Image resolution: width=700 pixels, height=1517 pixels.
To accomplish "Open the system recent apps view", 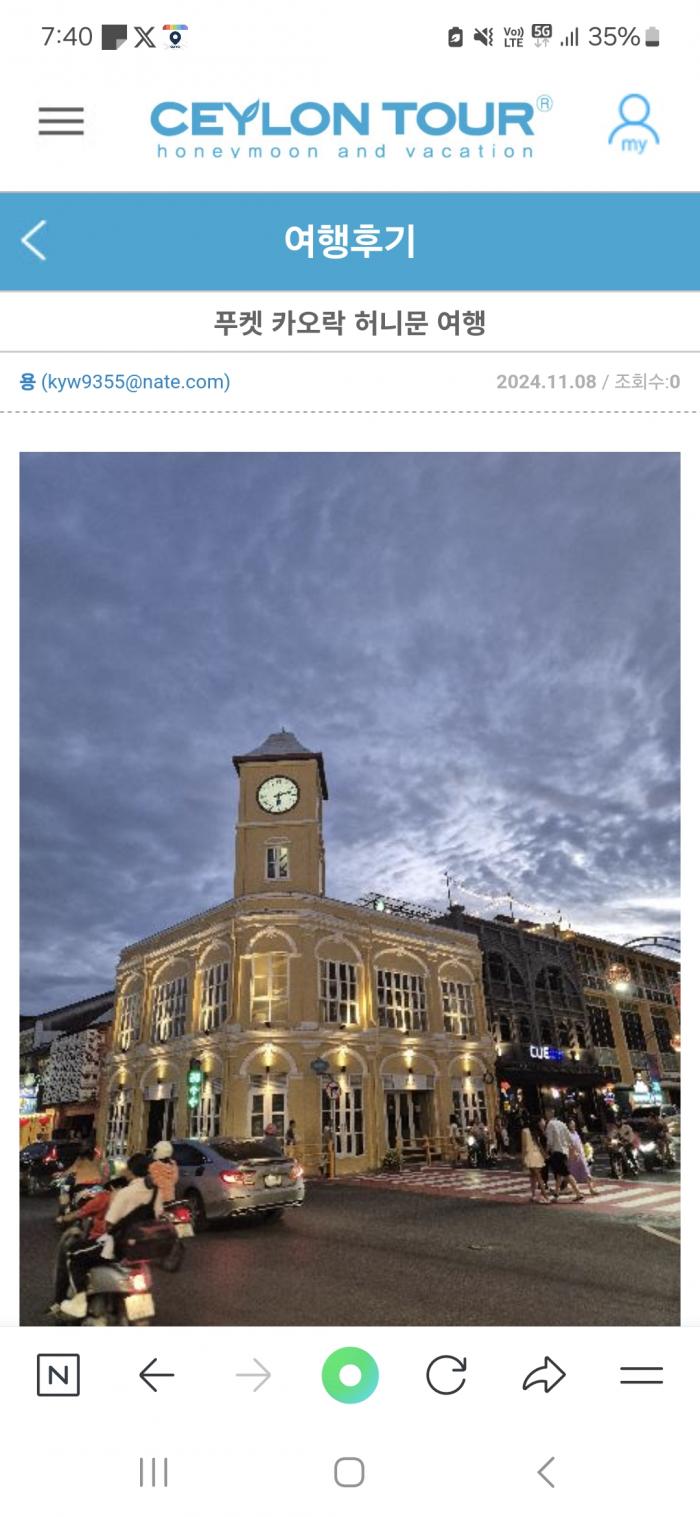I will [153, 1472].
